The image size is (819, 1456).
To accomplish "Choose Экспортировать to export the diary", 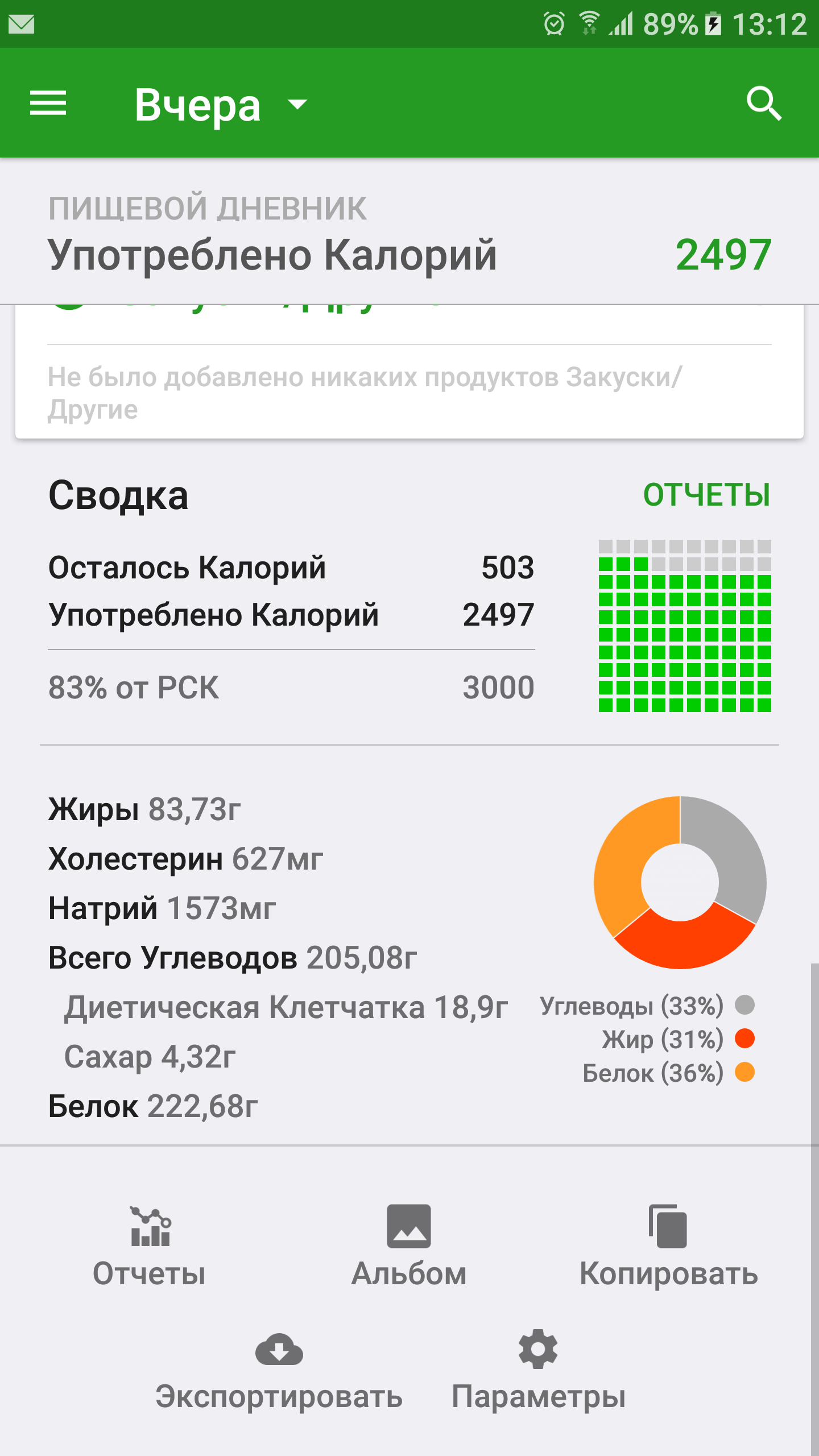I will point(279,1371).
